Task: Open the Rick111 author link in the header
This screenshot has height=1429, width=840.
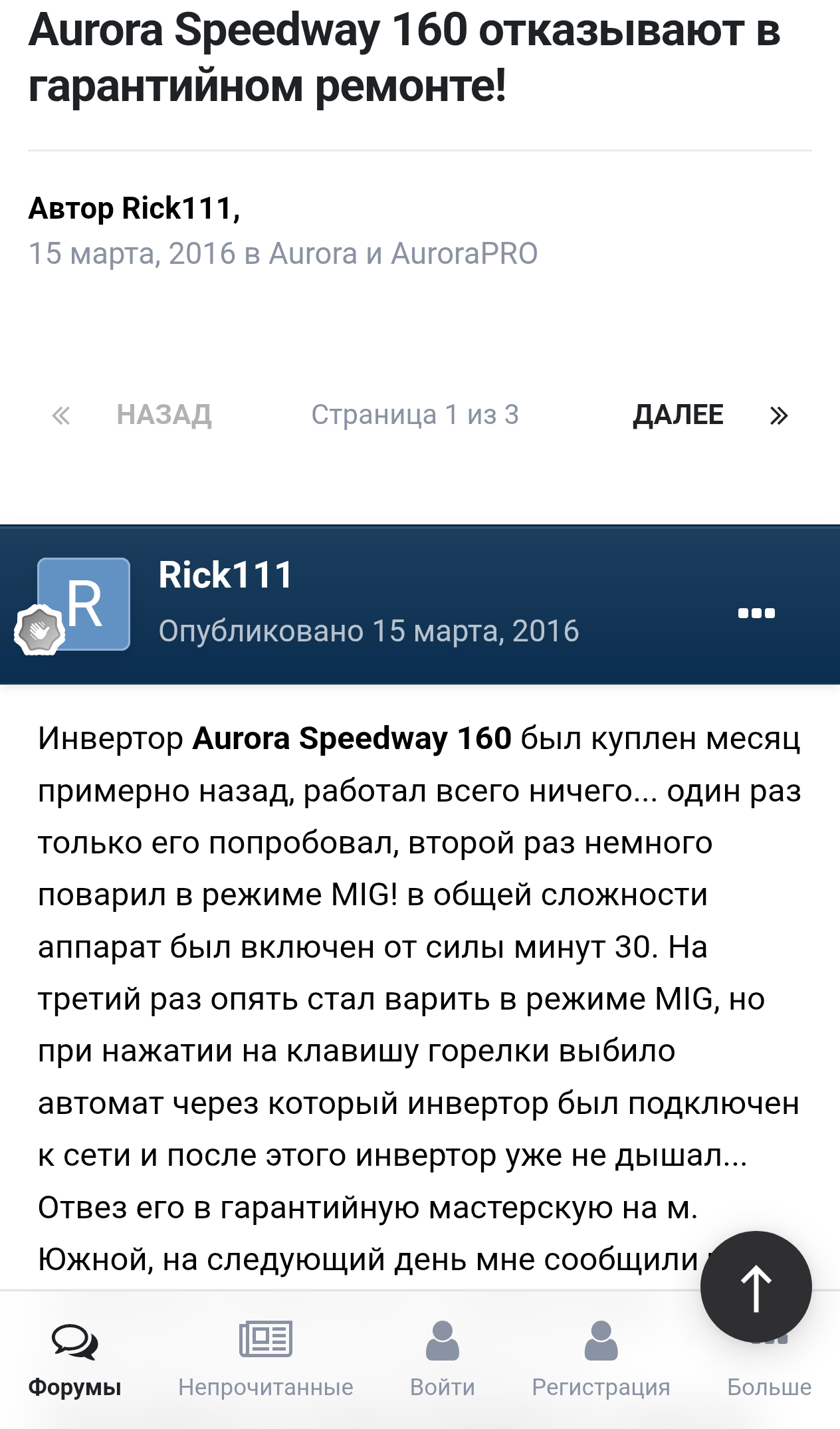Action: coord(177,208)
